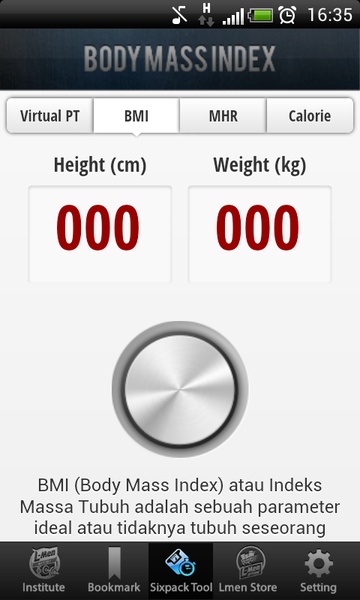Select the Sixpack Tool tab

coord(181,571)
